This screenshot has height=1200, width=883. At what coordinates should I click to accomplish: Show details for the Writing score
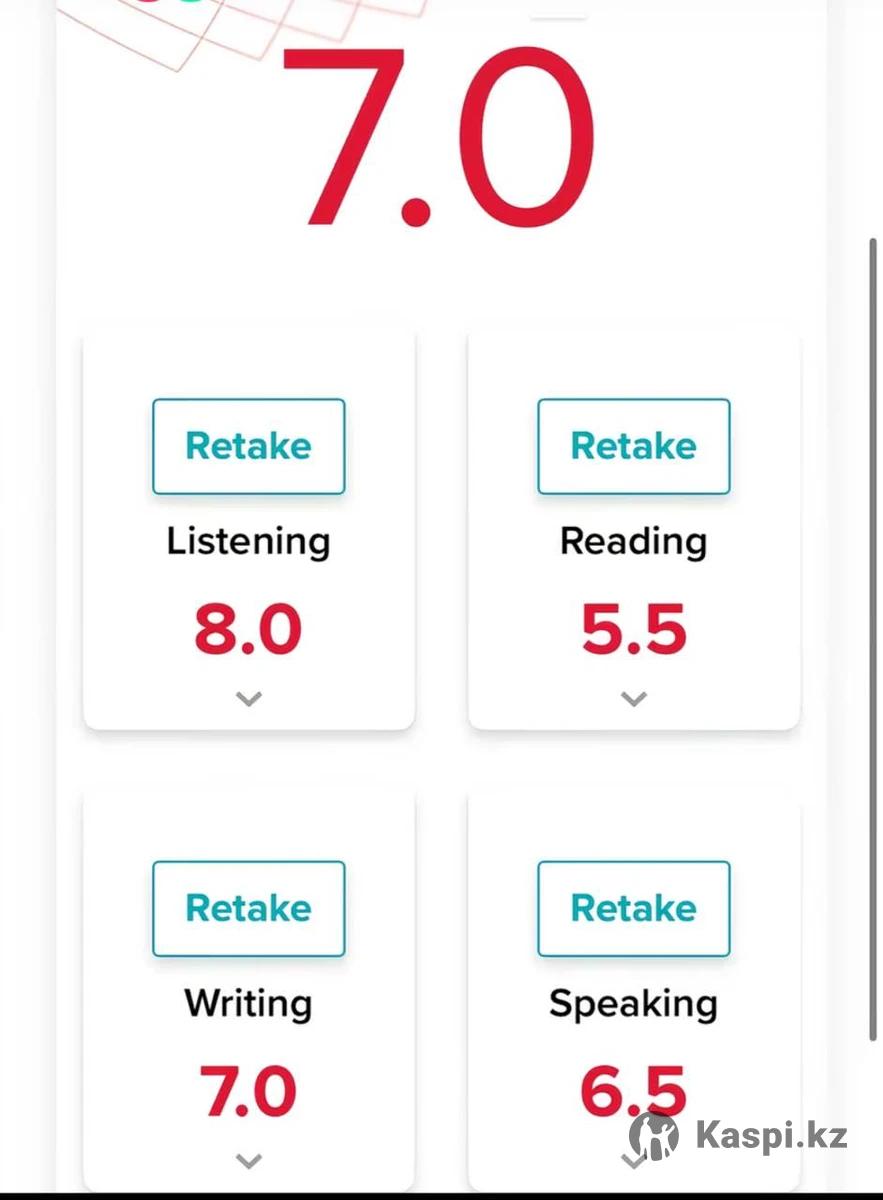[249, 1161]
